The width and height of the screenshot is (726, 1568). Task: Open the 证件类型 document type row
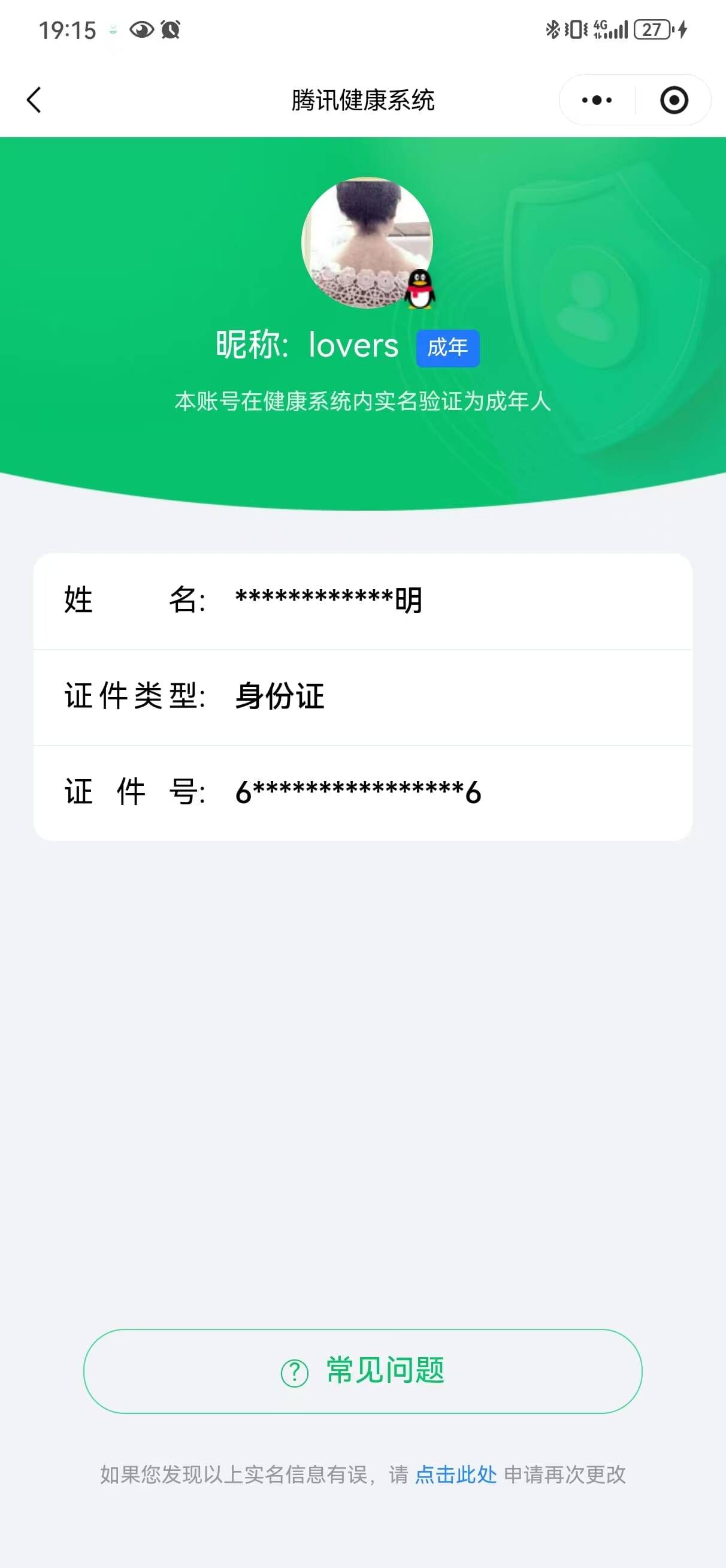coord(362,696)
